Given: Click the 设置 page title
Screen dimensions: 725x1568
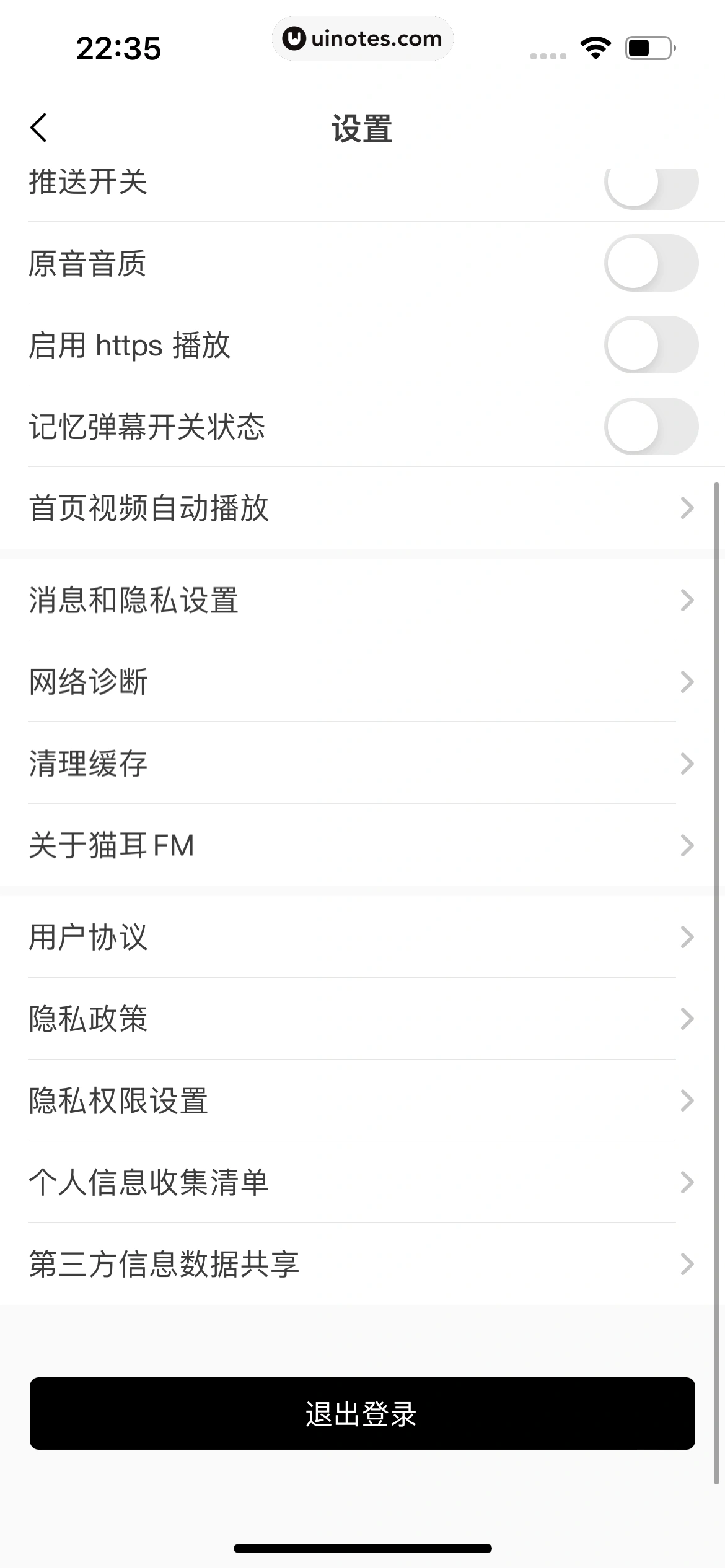Looking at the screenshot, I should pos(362,128).
